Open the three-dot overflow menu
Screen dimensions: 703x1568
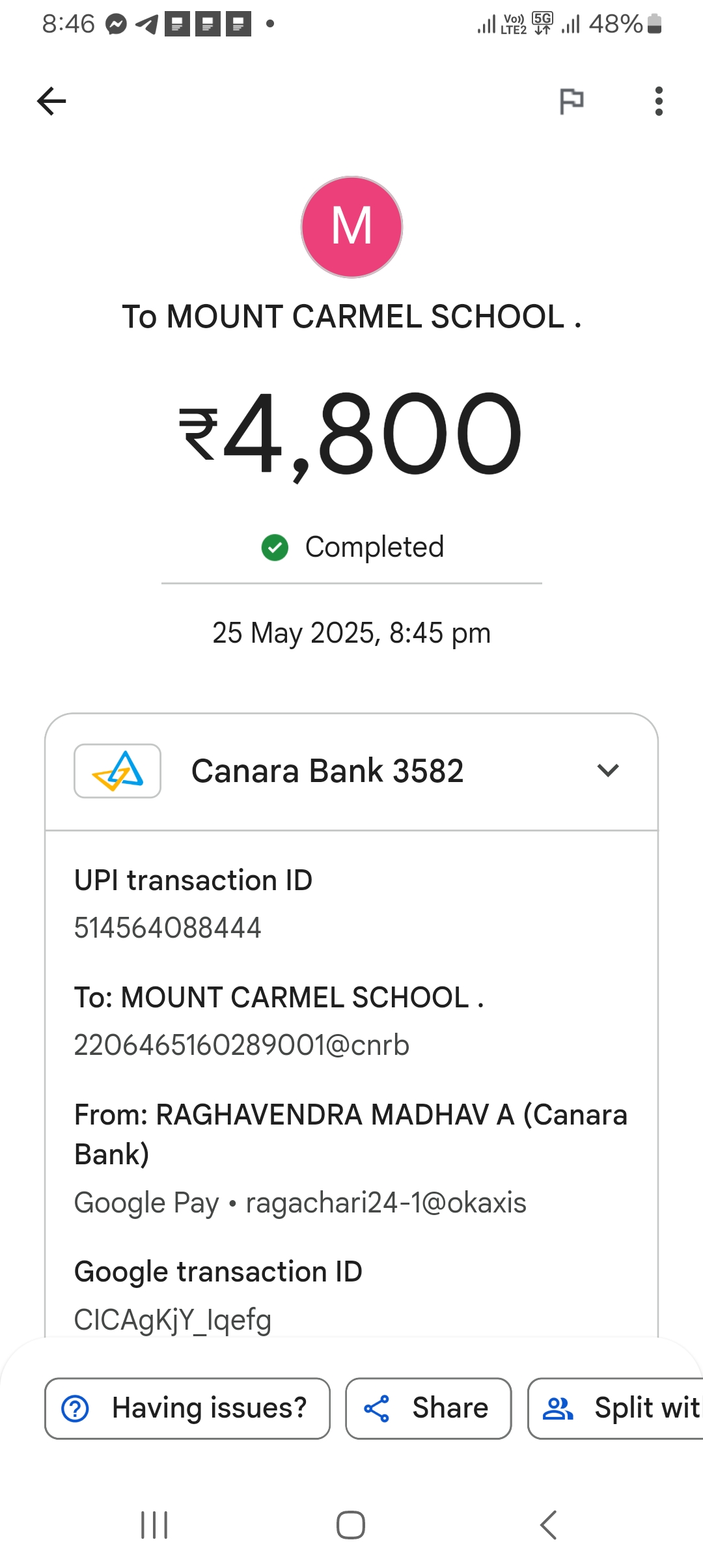[x=659, y=101]
